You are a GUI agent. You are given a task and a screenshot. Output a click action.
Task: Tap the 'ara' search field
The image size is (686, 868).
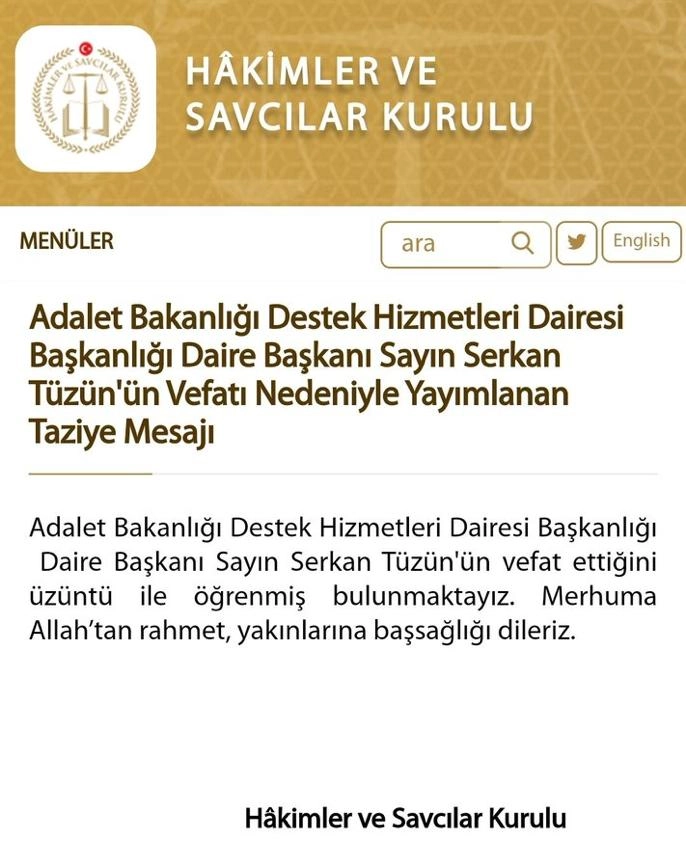pyautogui.click(x=445, y=244)
